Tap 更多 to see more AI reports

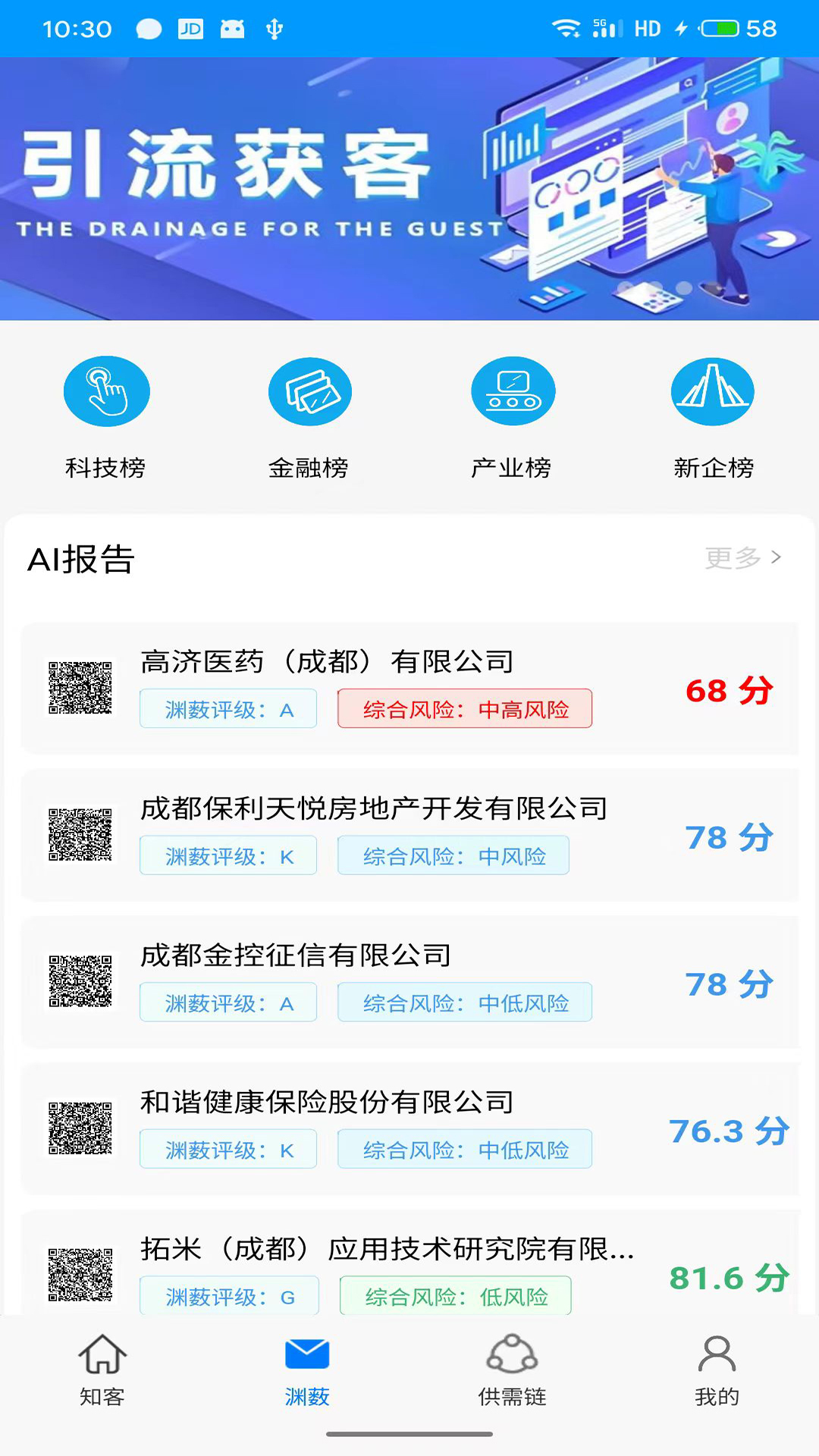point(742,558)
